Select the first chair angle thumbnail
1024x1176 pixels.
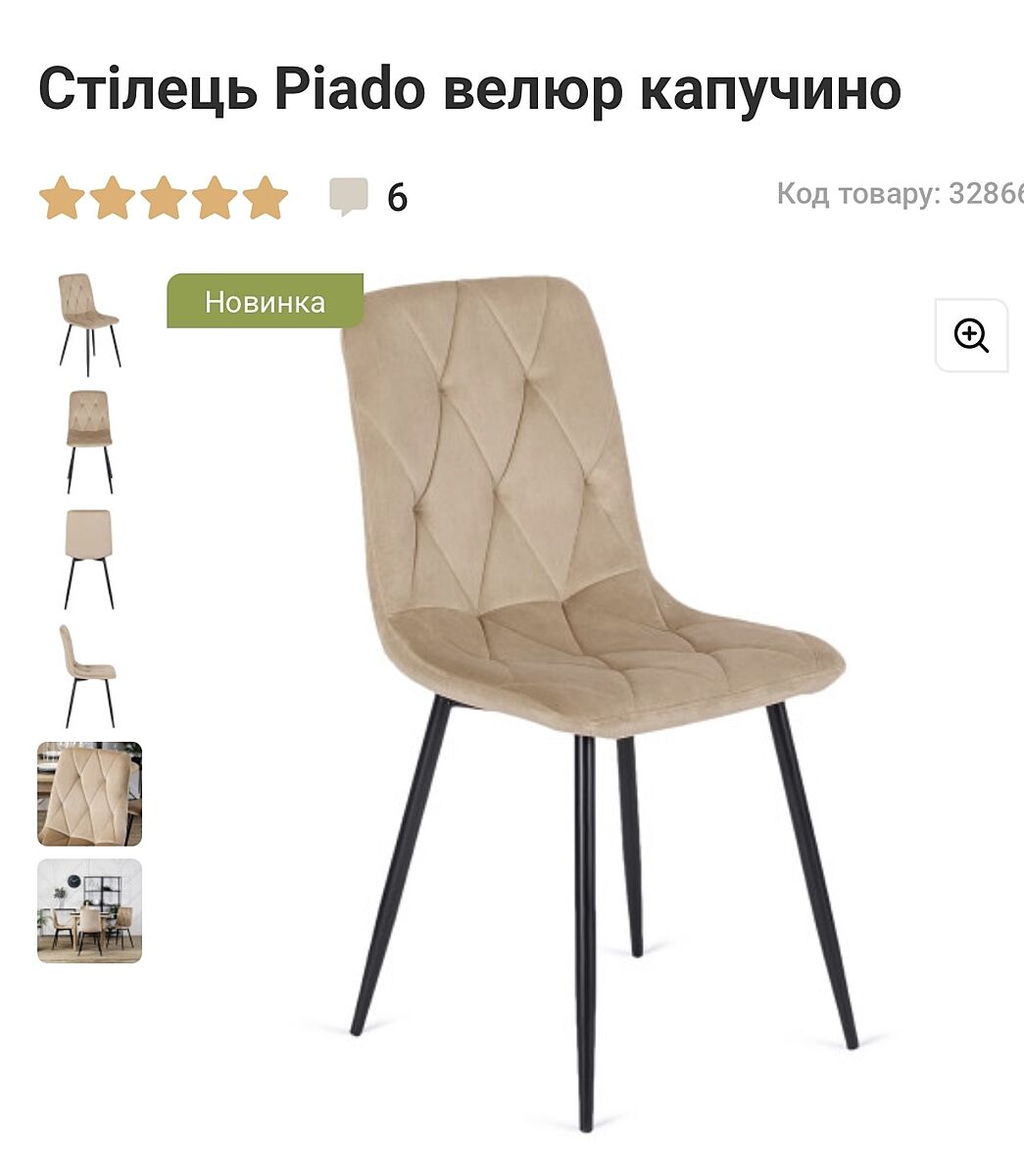pos(89,323)
